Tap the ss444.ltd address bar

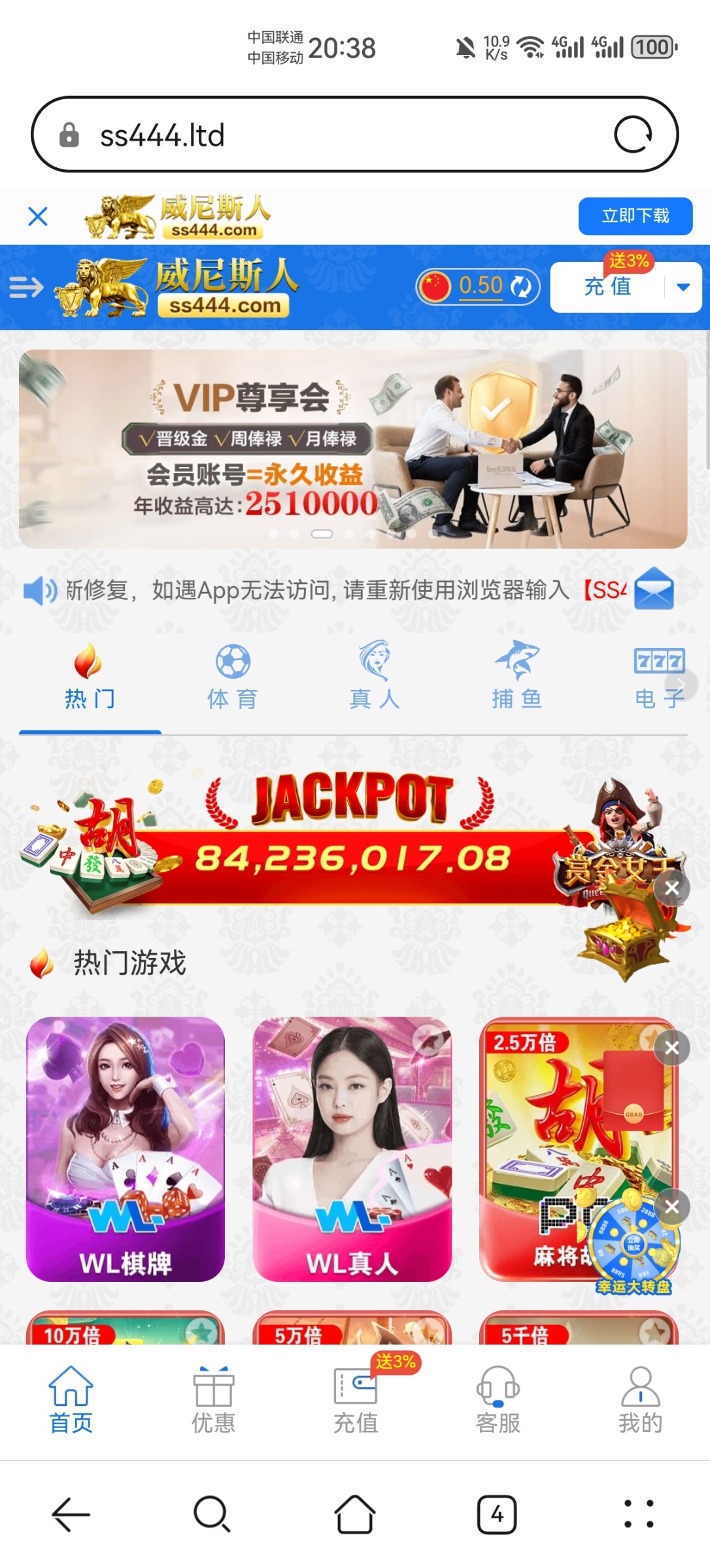tap(327, 135)
